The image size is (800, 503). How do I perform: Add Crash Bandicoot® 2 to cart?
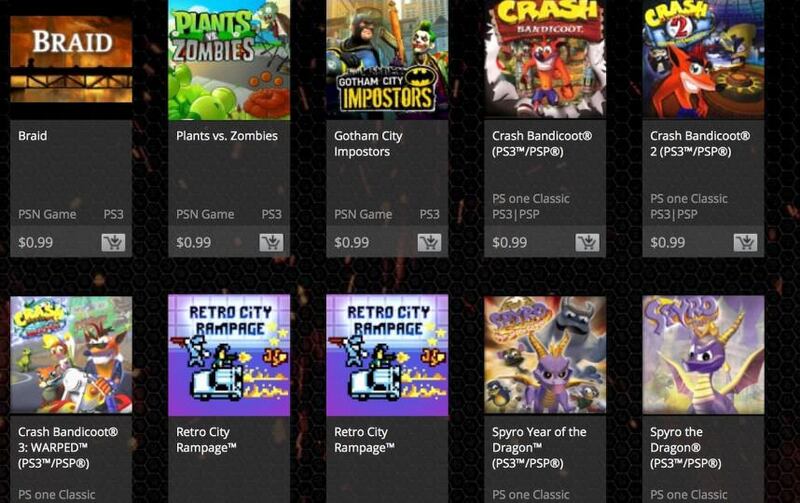(x=745, y=242)
